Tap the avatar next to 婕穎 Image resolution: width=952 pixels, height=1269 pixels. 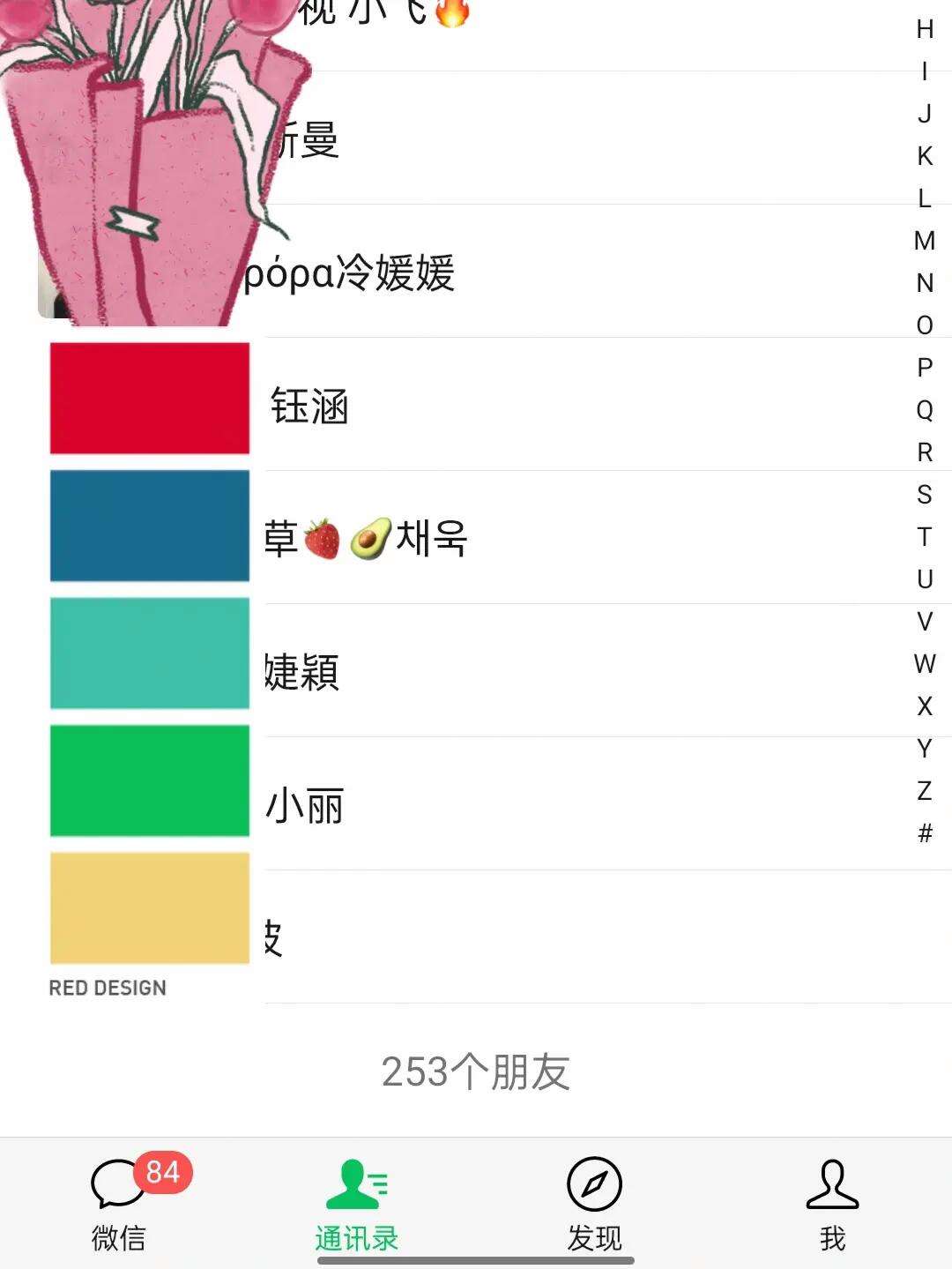148,653
